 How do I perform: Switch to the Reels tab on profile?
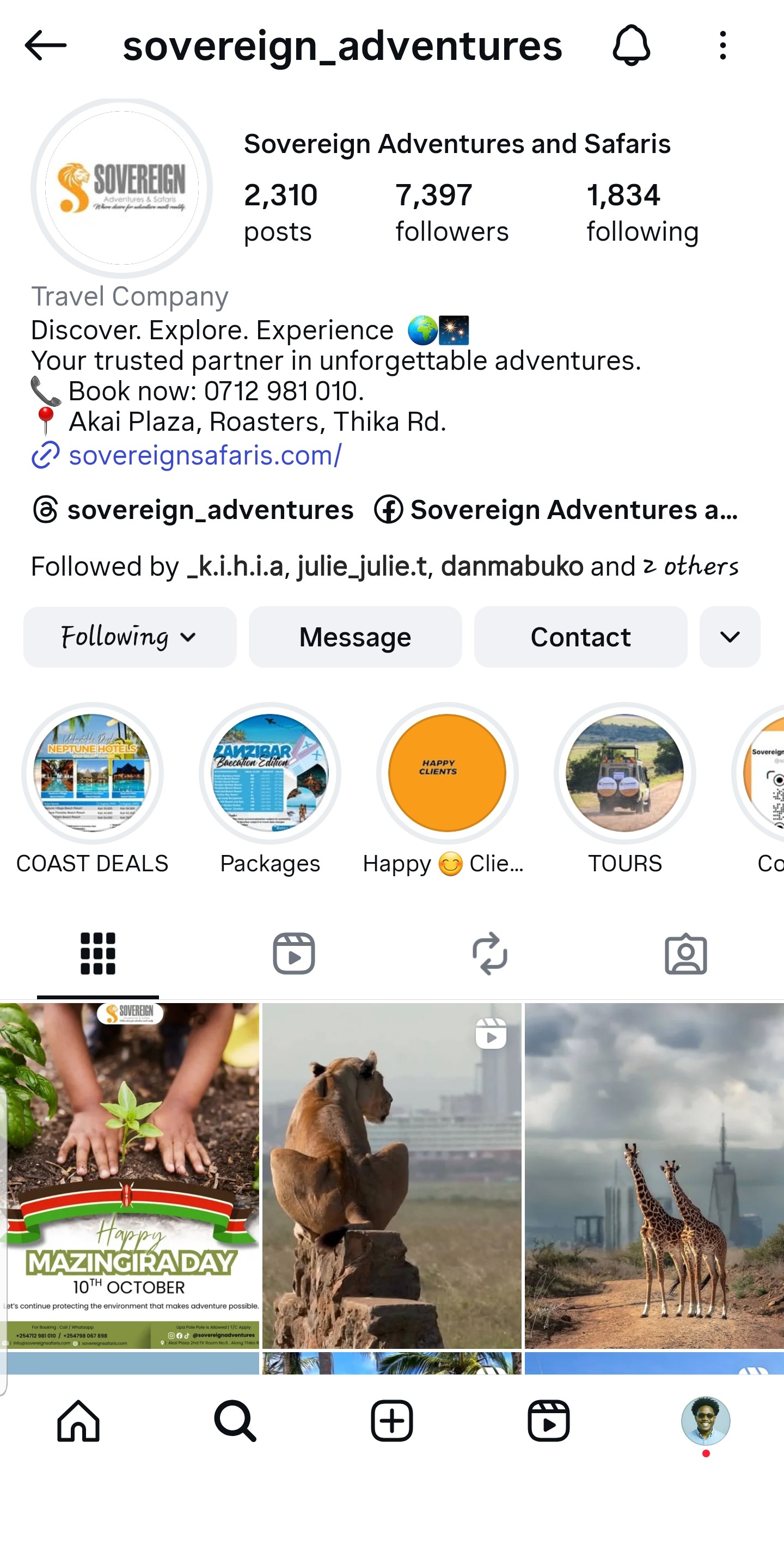pos(294,954)
